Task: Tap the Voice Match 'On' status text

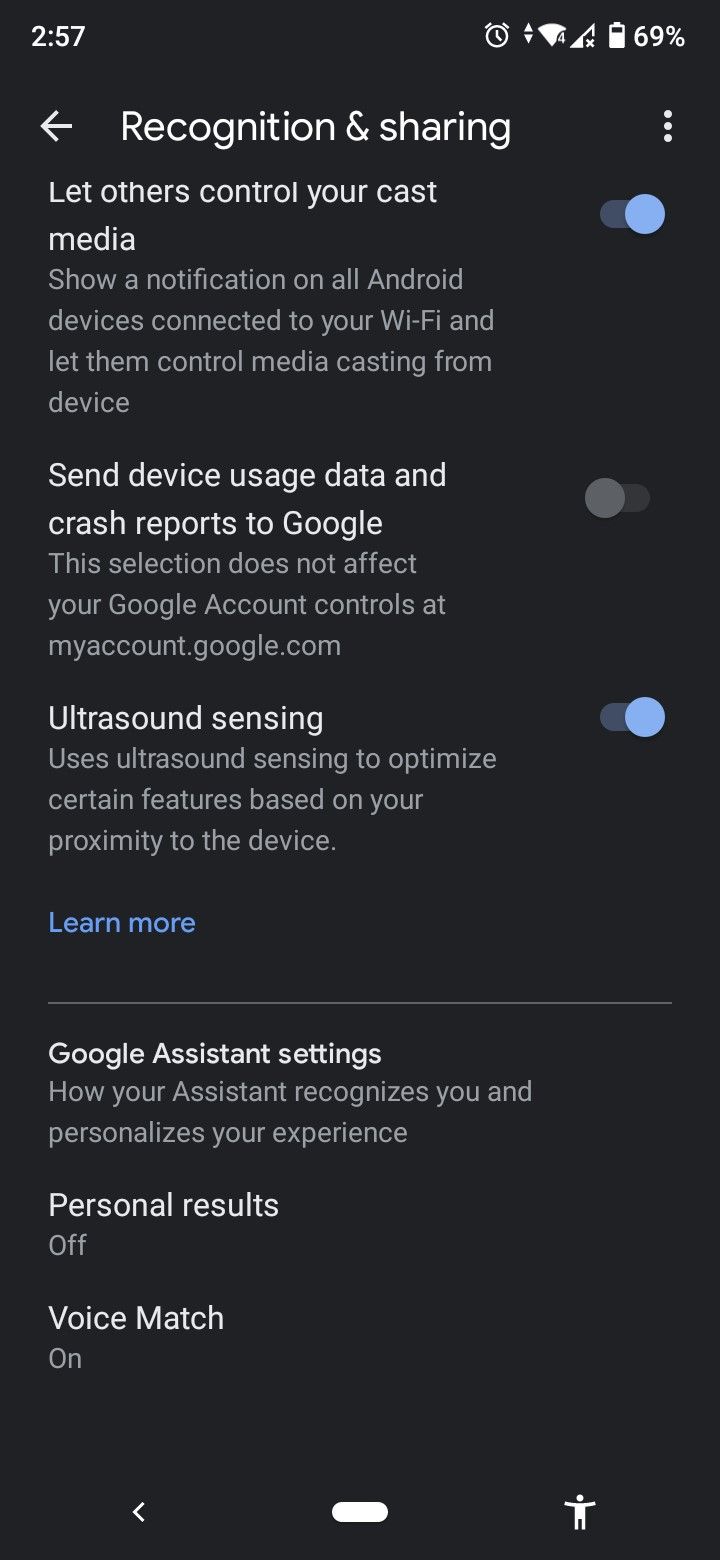Action: pos(64,1357)
